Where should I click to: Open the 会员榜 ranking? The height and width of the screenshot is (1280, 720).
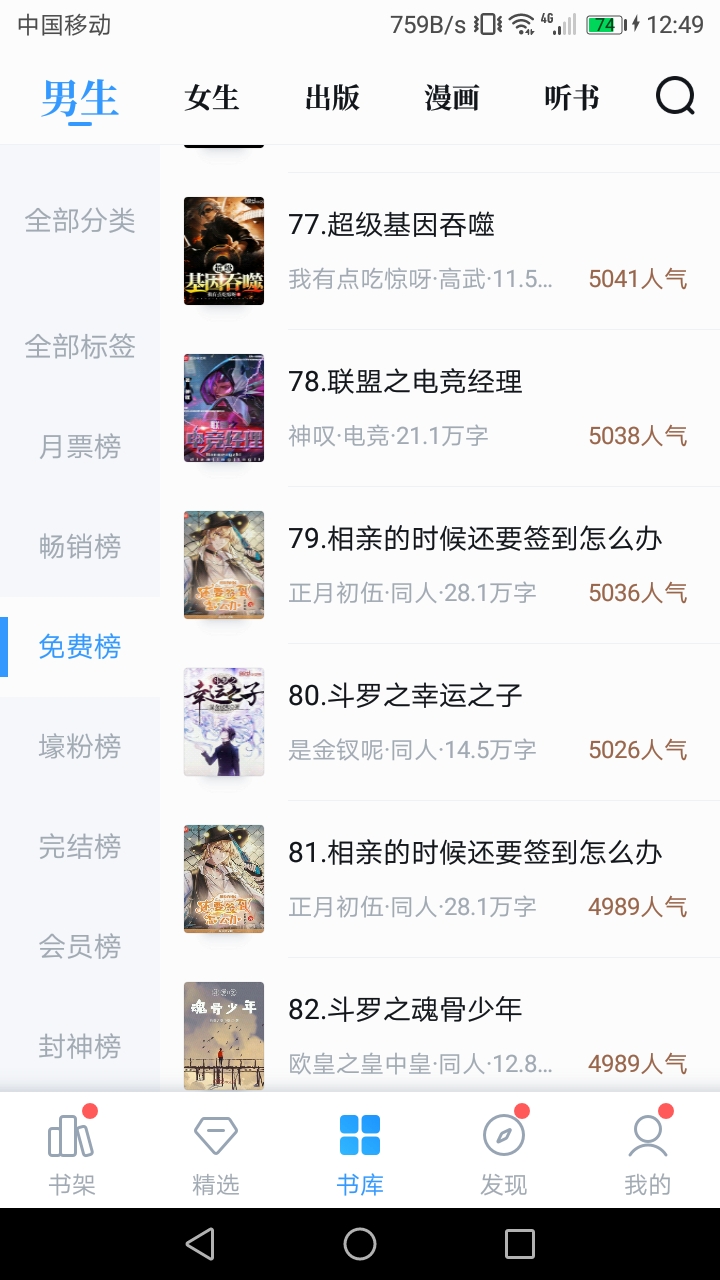click(80, 947)
